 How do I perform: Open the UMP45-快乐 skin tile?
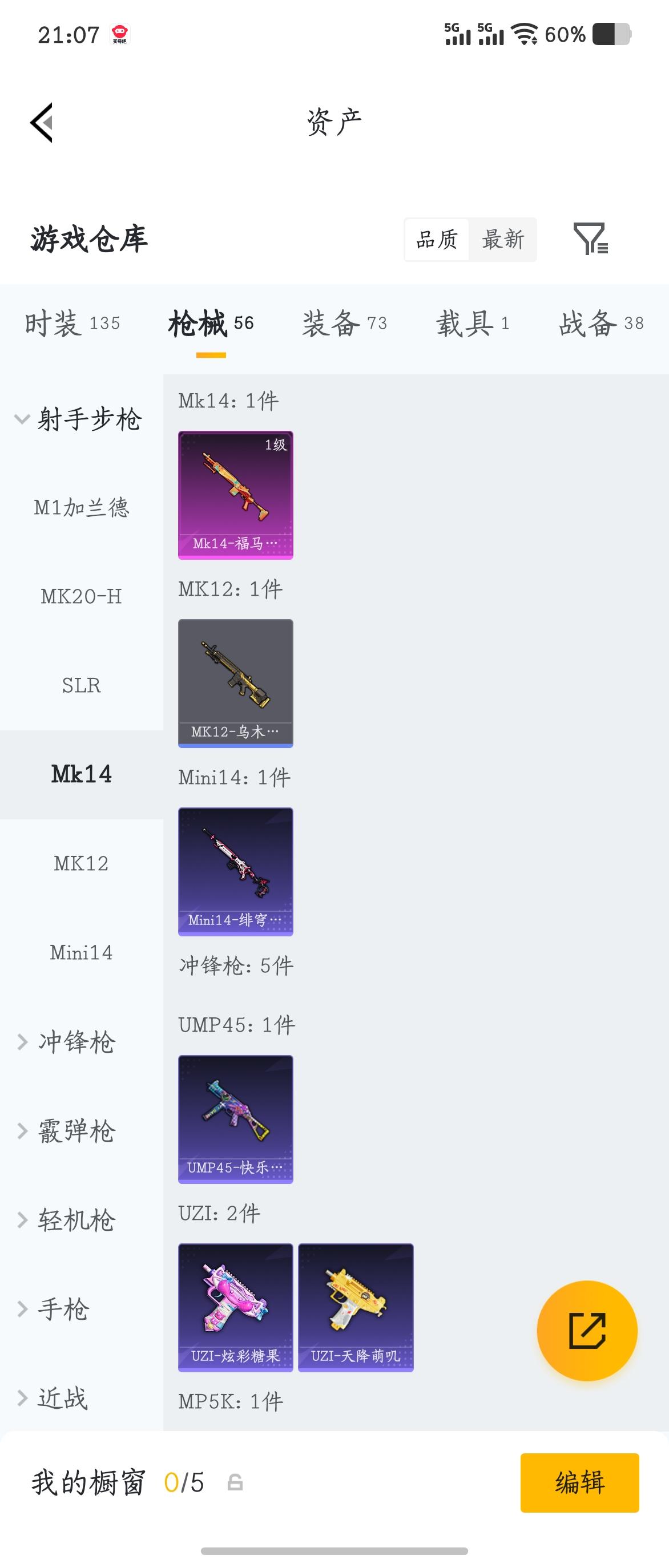(236, 1119)
